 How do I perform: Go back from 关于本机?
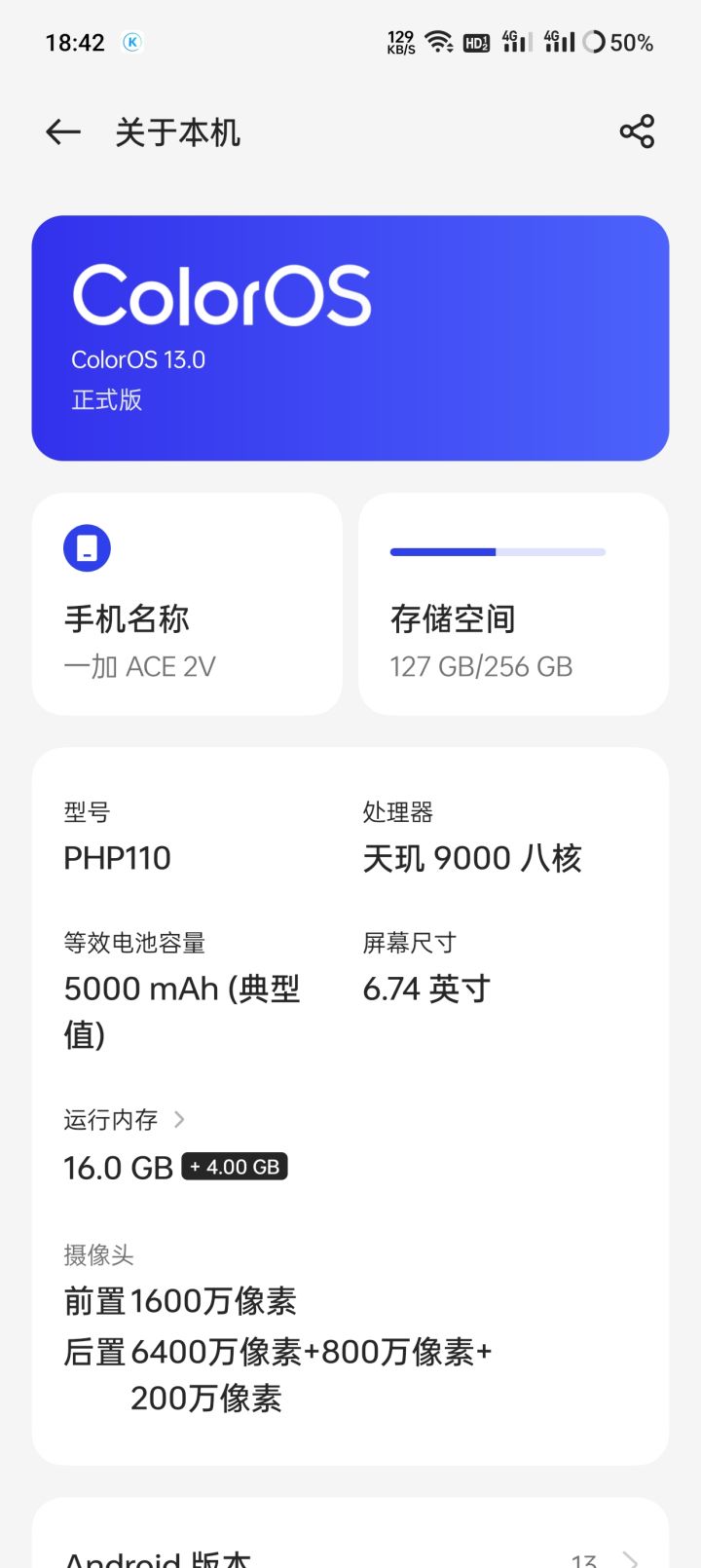63,132
